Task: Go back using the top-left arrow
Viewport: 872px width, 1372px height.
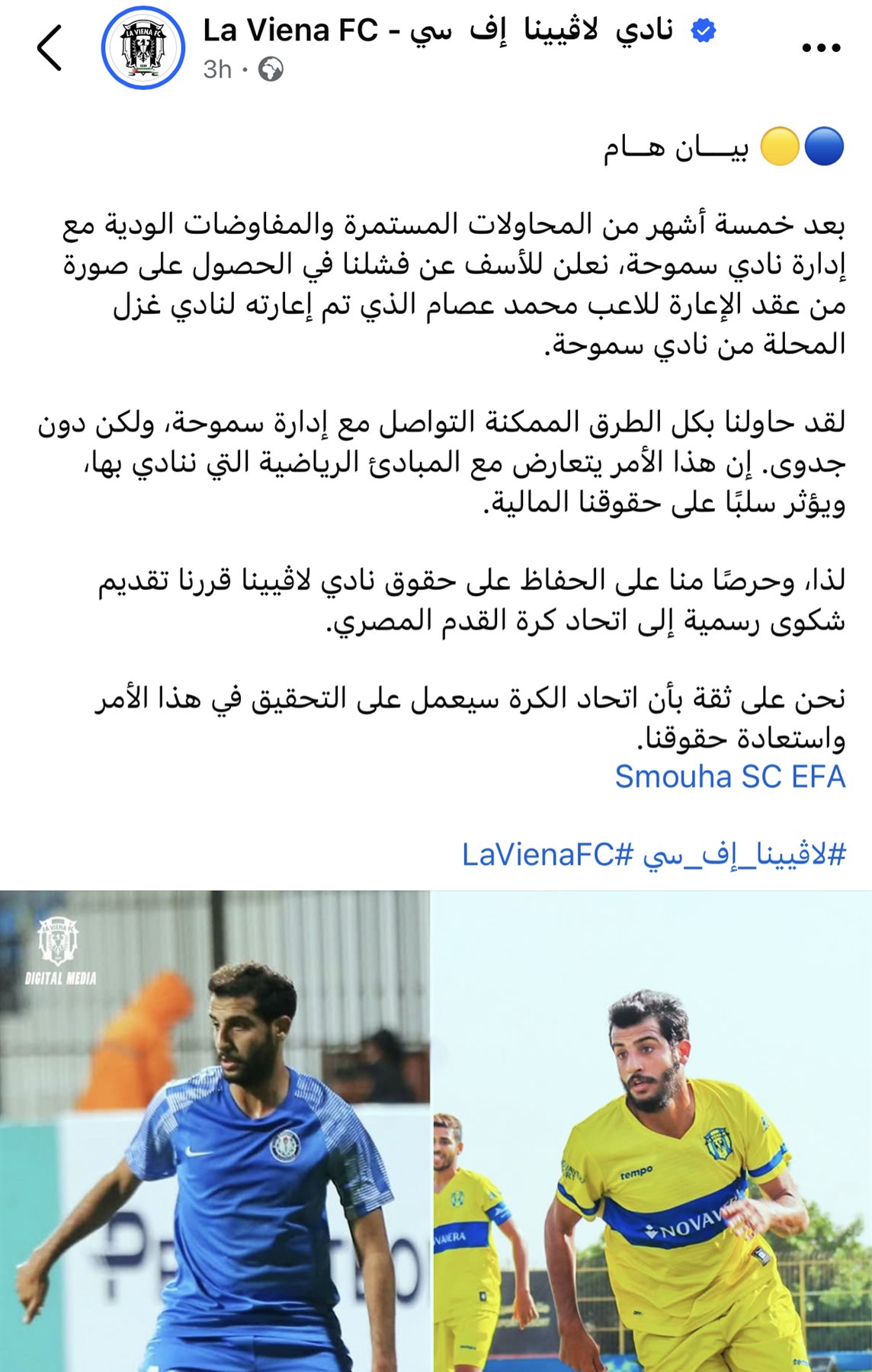Action: click(50, 47)
